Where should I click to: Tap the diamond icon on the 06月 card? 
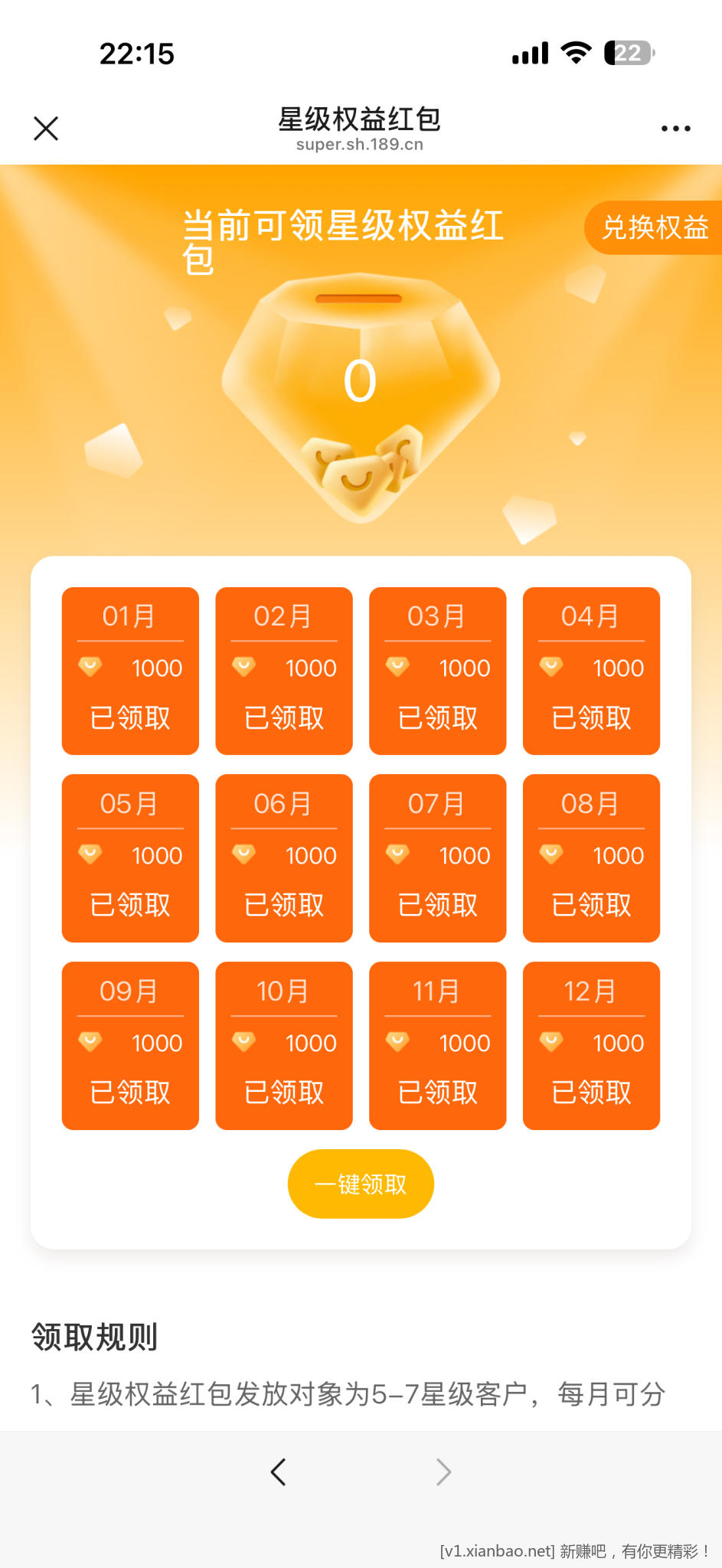pos(244,855)
